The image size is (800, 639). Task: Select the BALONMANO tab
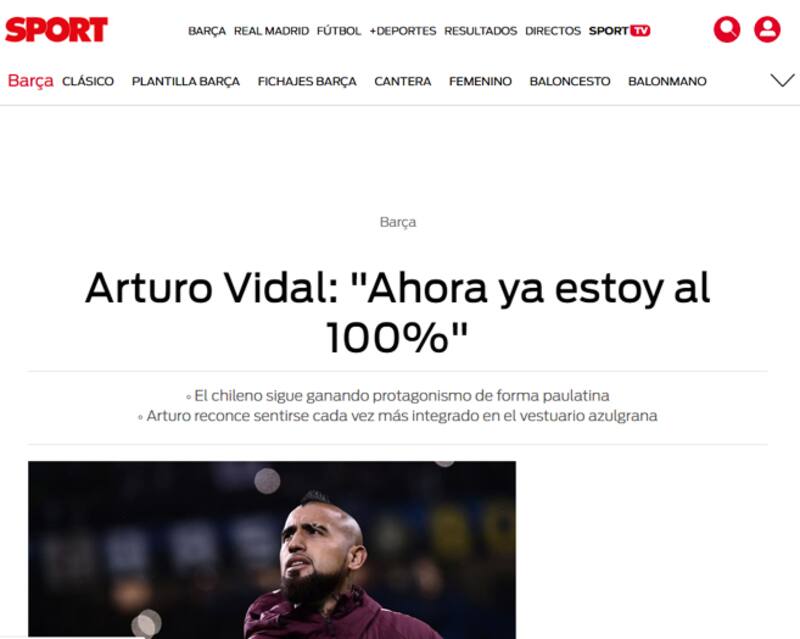pos(667,81)
